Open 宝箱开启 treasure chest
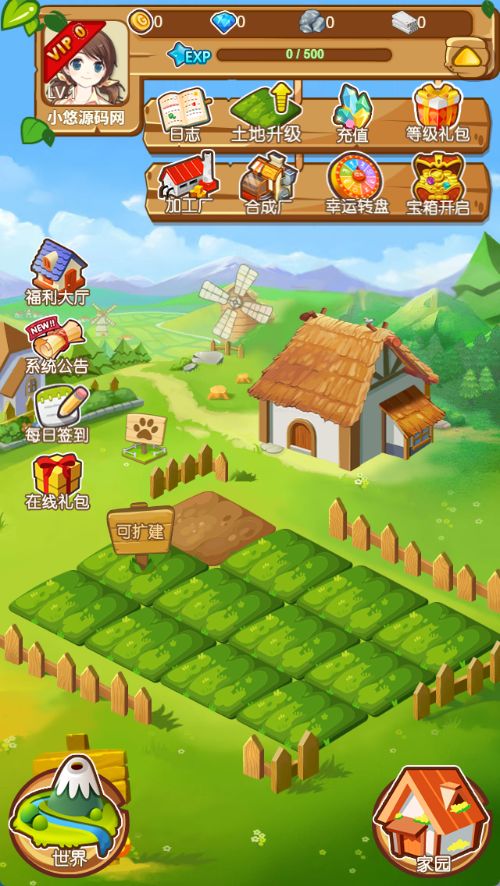500x886 pixels. (438, 184)
